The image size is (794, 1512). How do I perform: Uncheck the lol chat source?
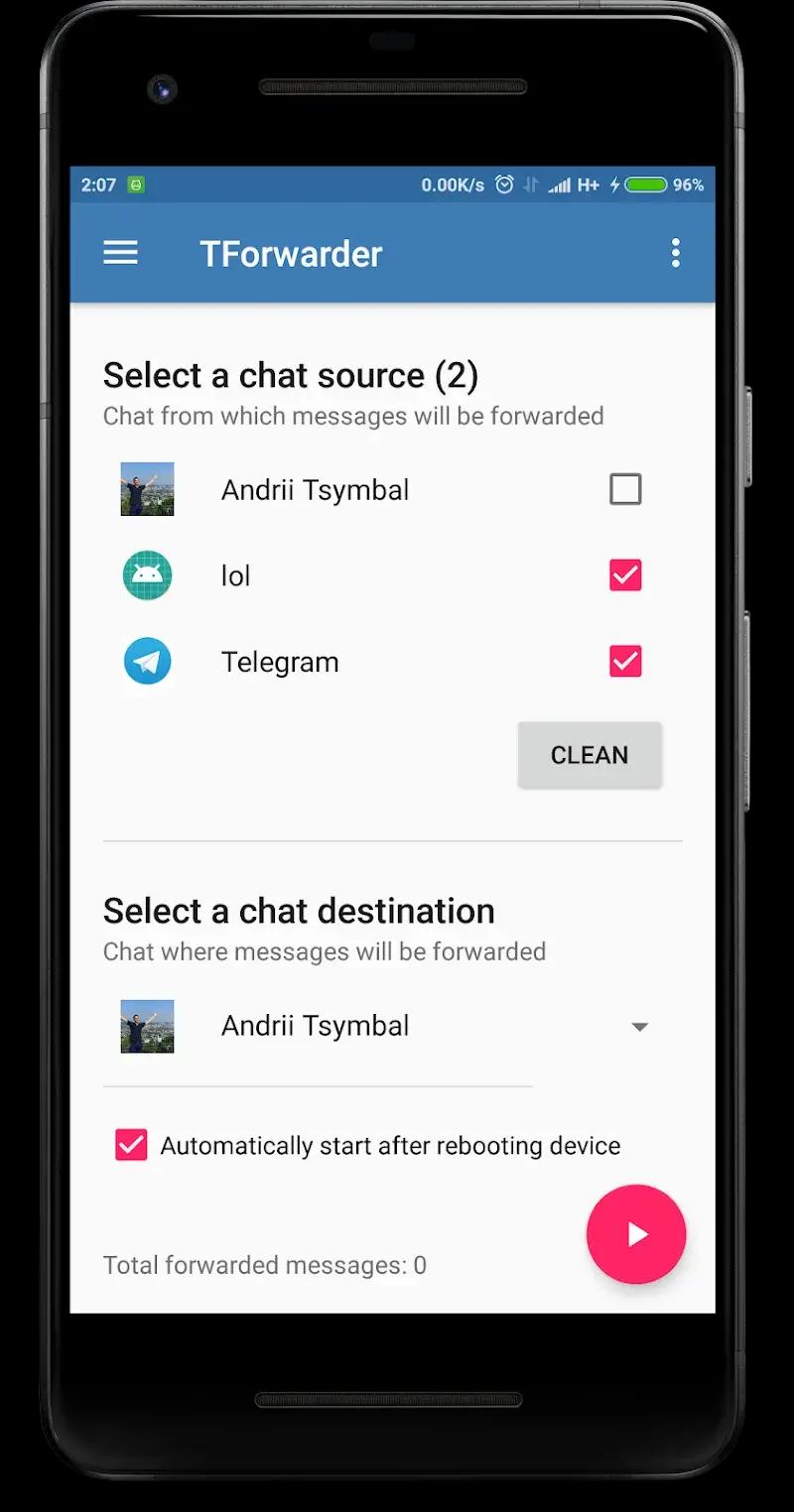click(x=625, y=575)
